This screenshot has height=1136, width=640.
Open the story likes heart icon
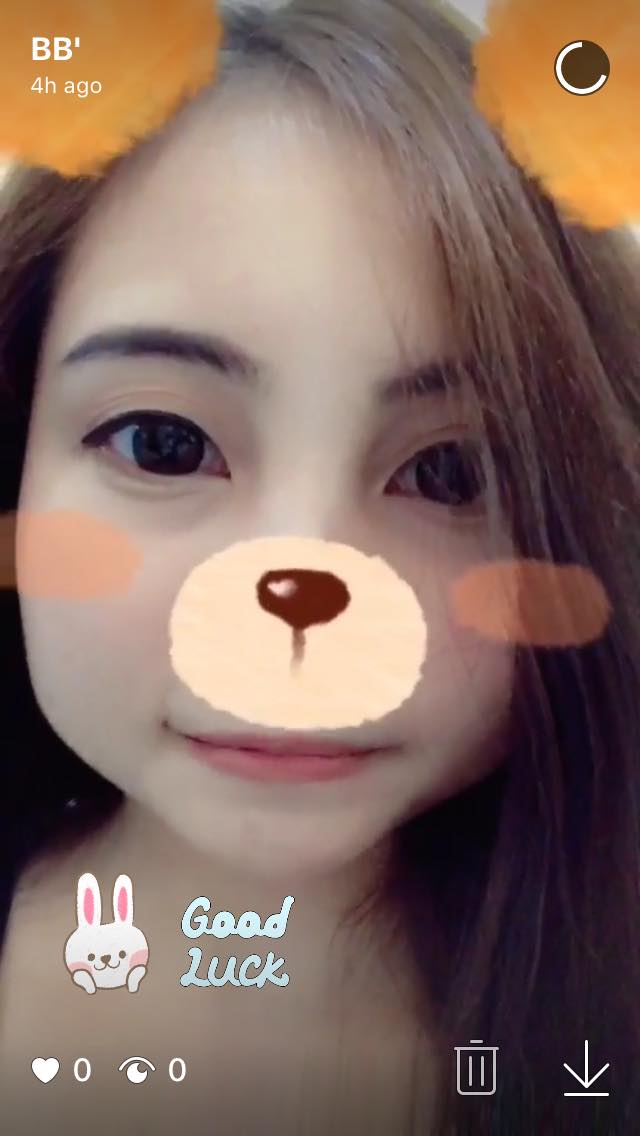point(45,1071)
